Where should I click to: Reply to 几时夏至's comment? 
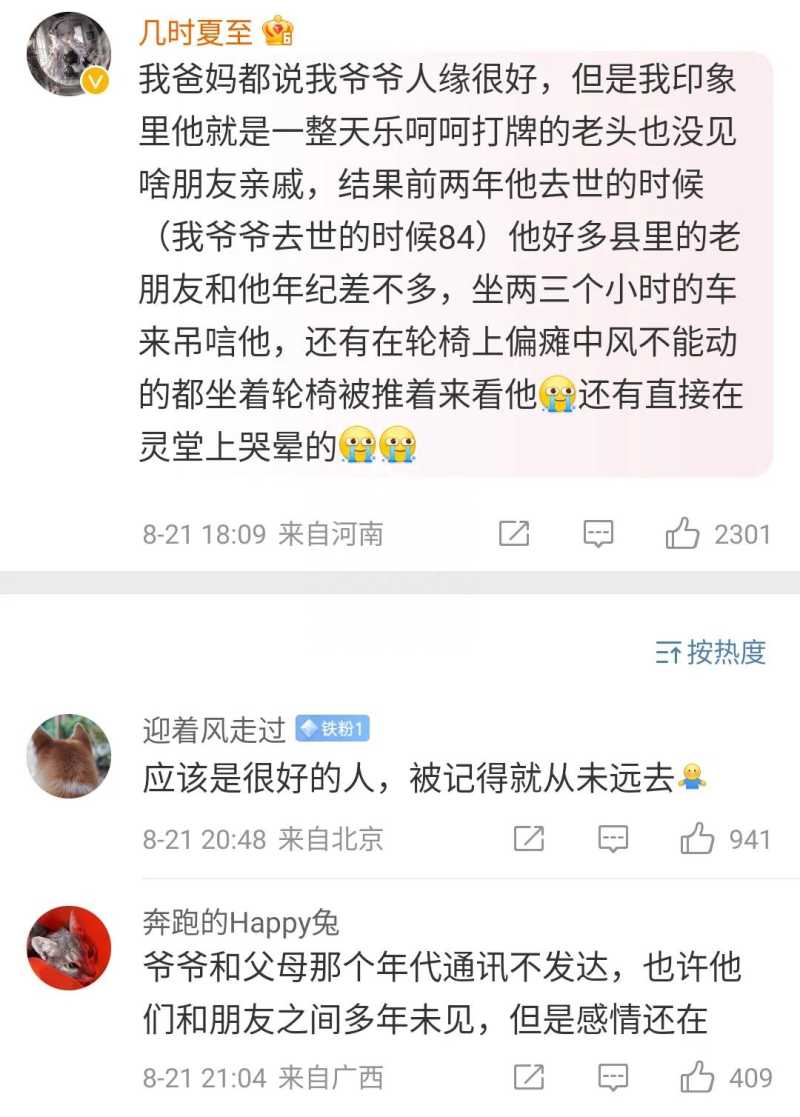coord(598,534)
